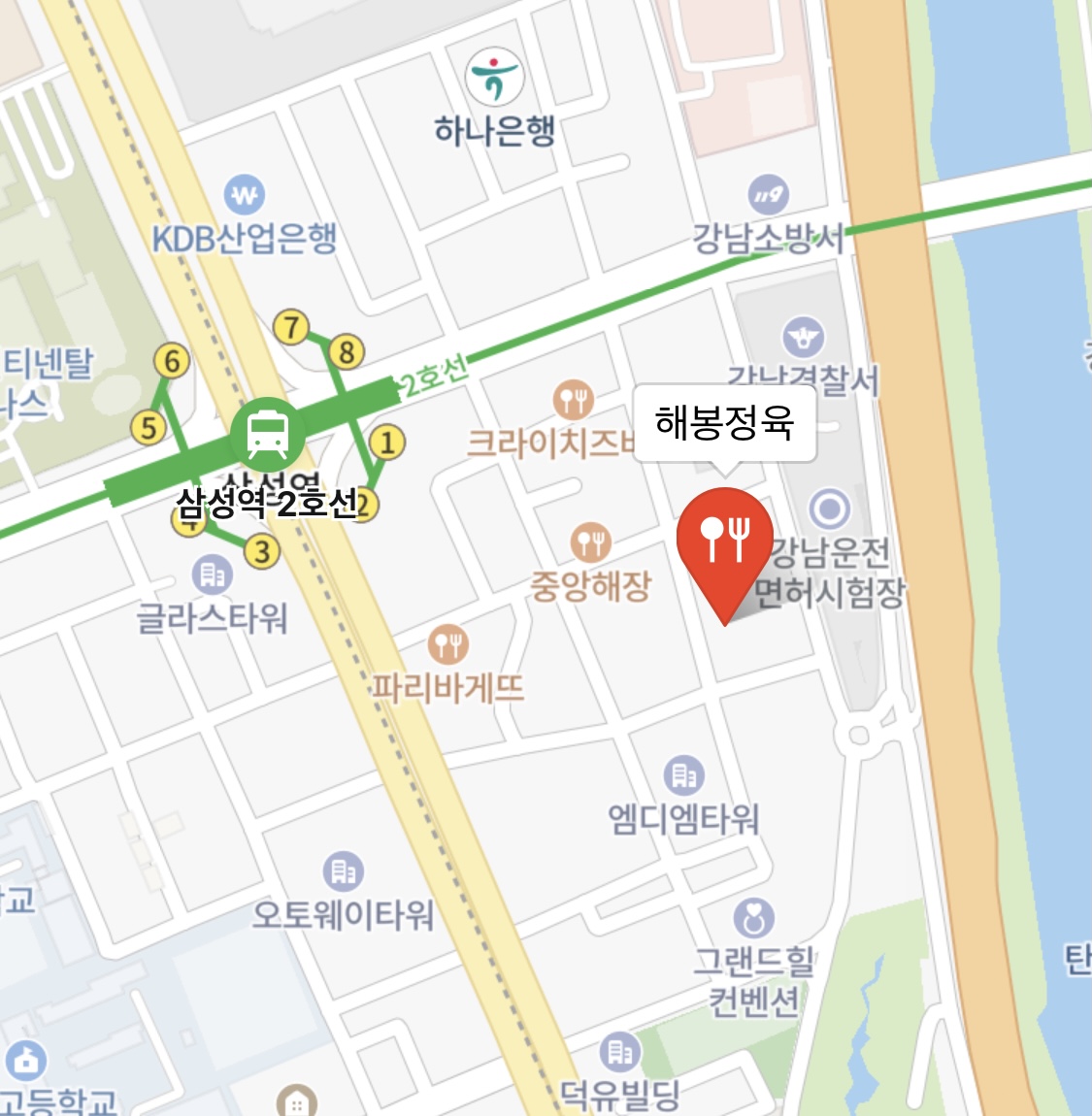Tap subway exit number 7
This screenshot has width=1092, height=1116.
pyautogui.click(x=291, y=327)
